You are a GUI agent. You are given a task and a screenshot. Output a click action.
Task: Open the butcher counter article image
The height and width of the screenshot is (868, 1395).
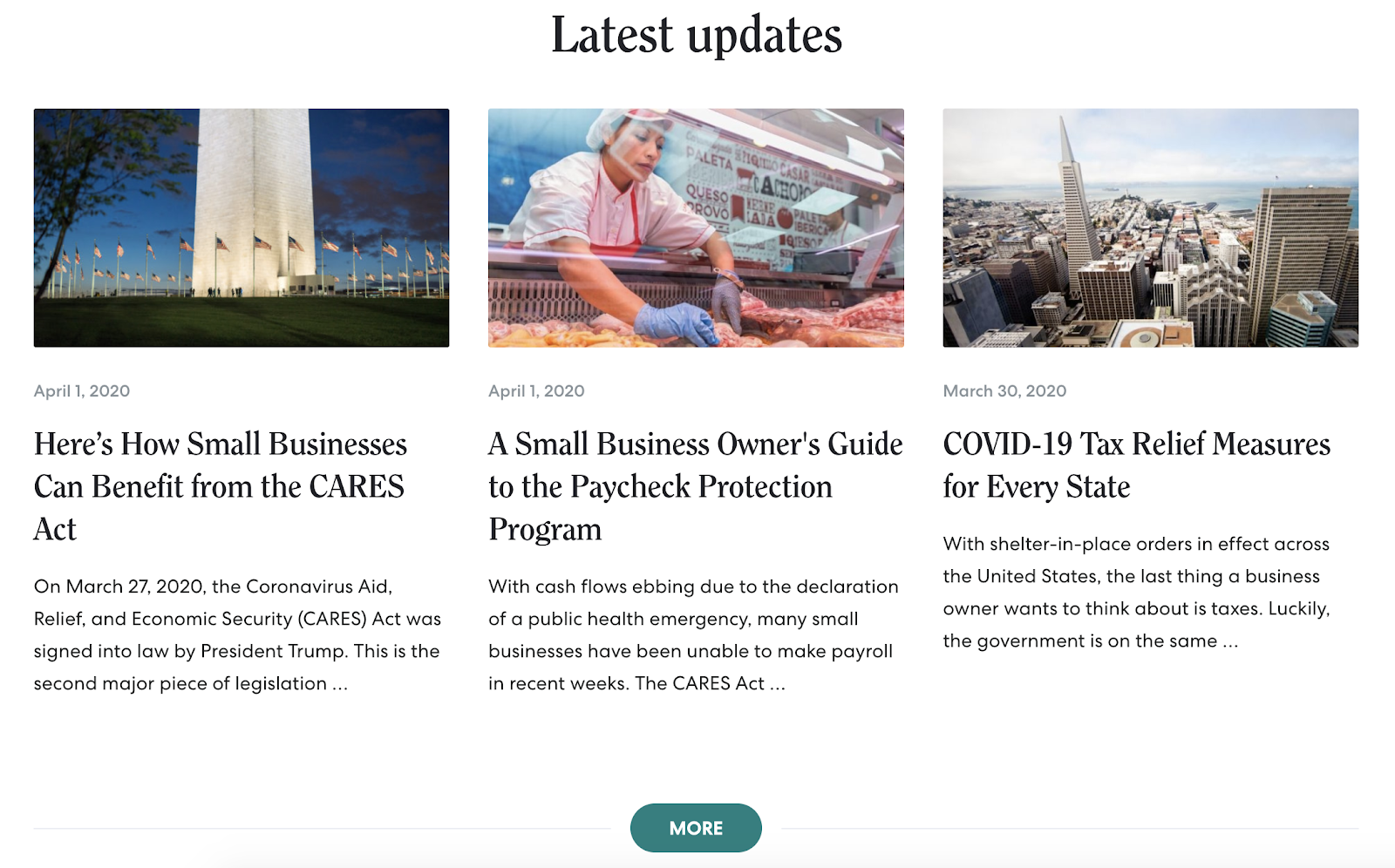(x=696, y=227)
